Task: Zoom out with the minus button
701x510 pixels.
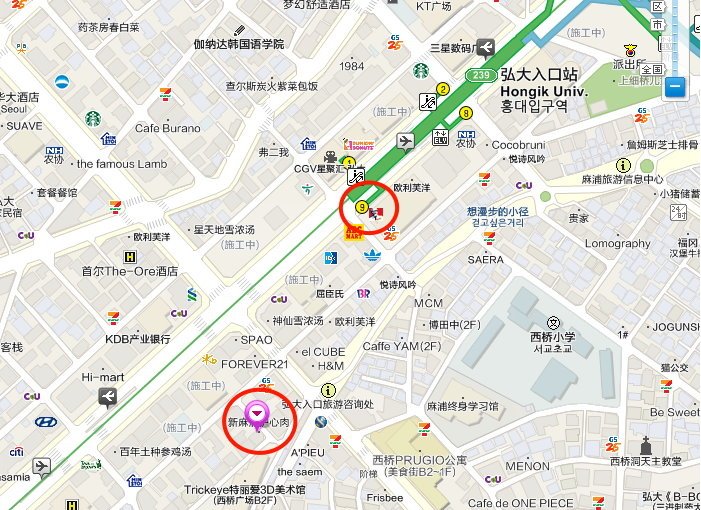Action: pyautogui.click(x=675, y=86)
